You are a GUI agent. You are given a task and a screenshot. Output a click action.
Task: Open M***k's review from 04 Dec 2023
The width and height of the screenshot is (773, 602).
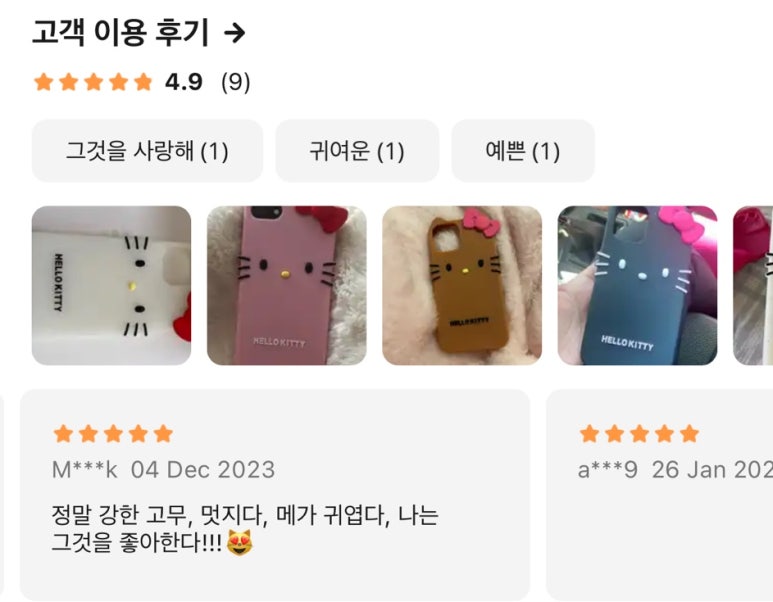click(275, 495)
